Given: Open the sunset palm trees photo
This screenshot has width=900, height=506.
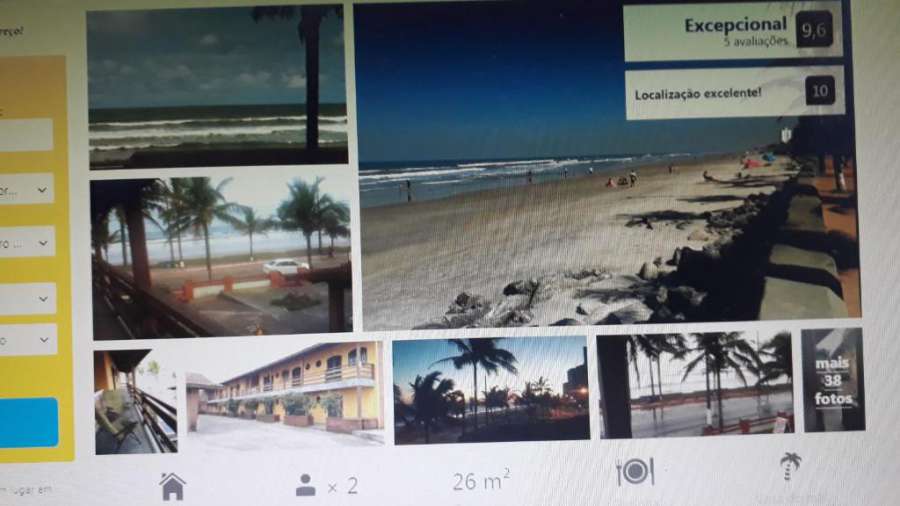Looking at the screenshot, I should [x=490, y=390].
